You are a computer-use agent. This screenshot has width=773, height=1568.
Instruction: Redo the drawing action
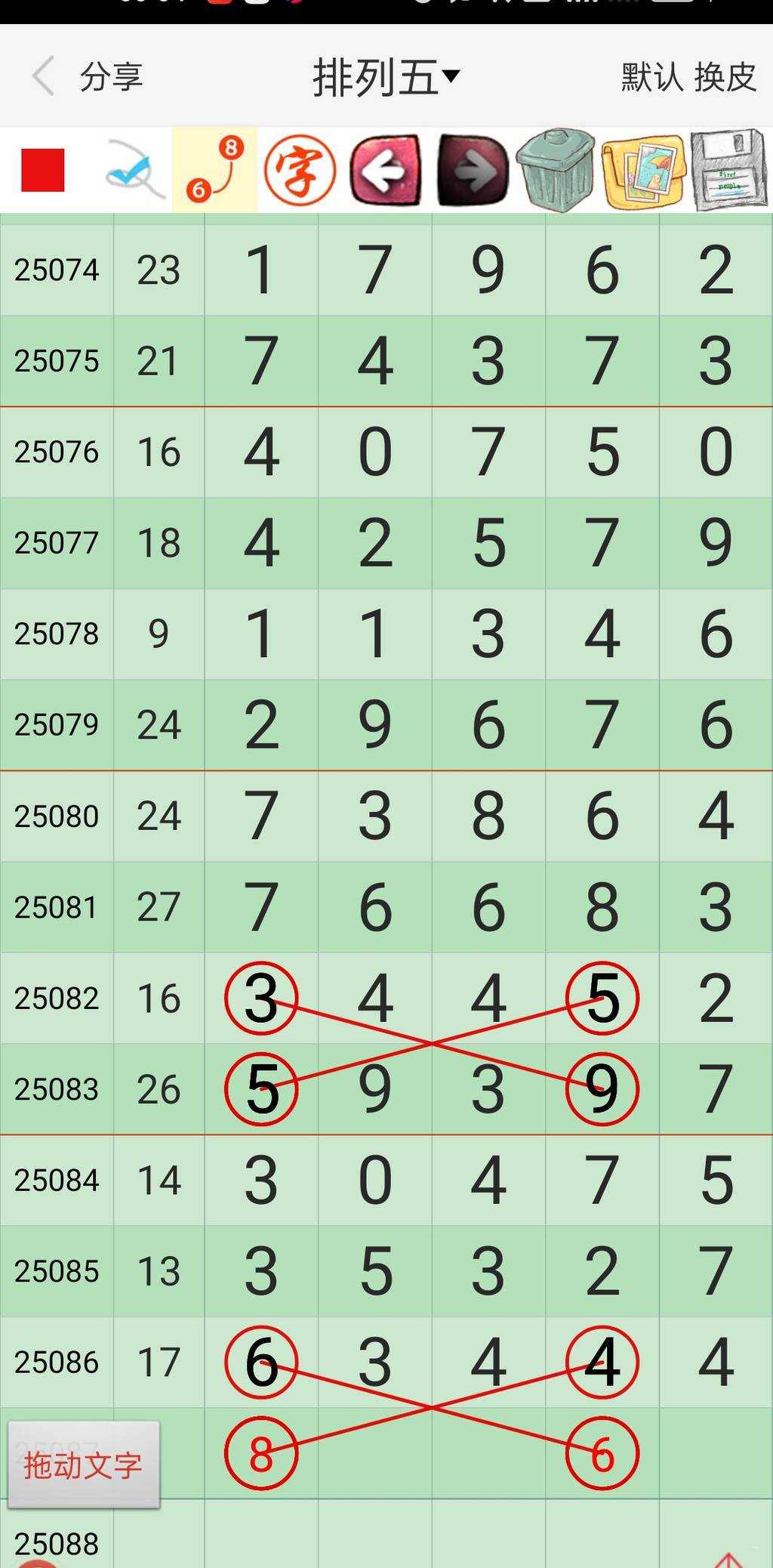473,170
